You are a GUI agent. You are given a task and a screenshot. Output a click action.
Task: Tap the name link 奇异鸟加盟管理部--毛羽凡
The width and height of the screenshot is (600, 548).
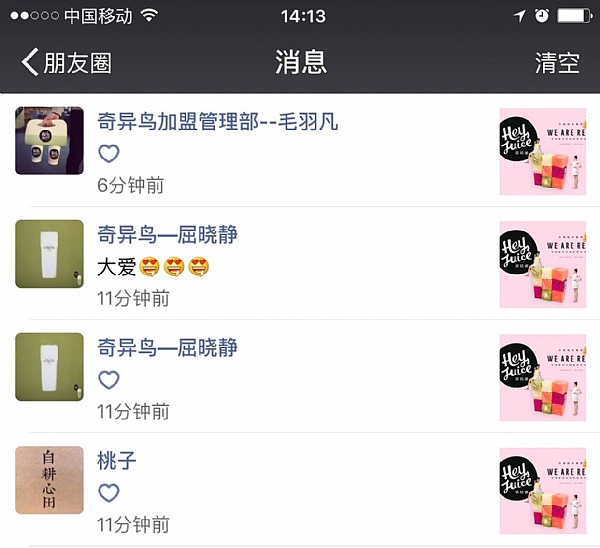[217, 122]
